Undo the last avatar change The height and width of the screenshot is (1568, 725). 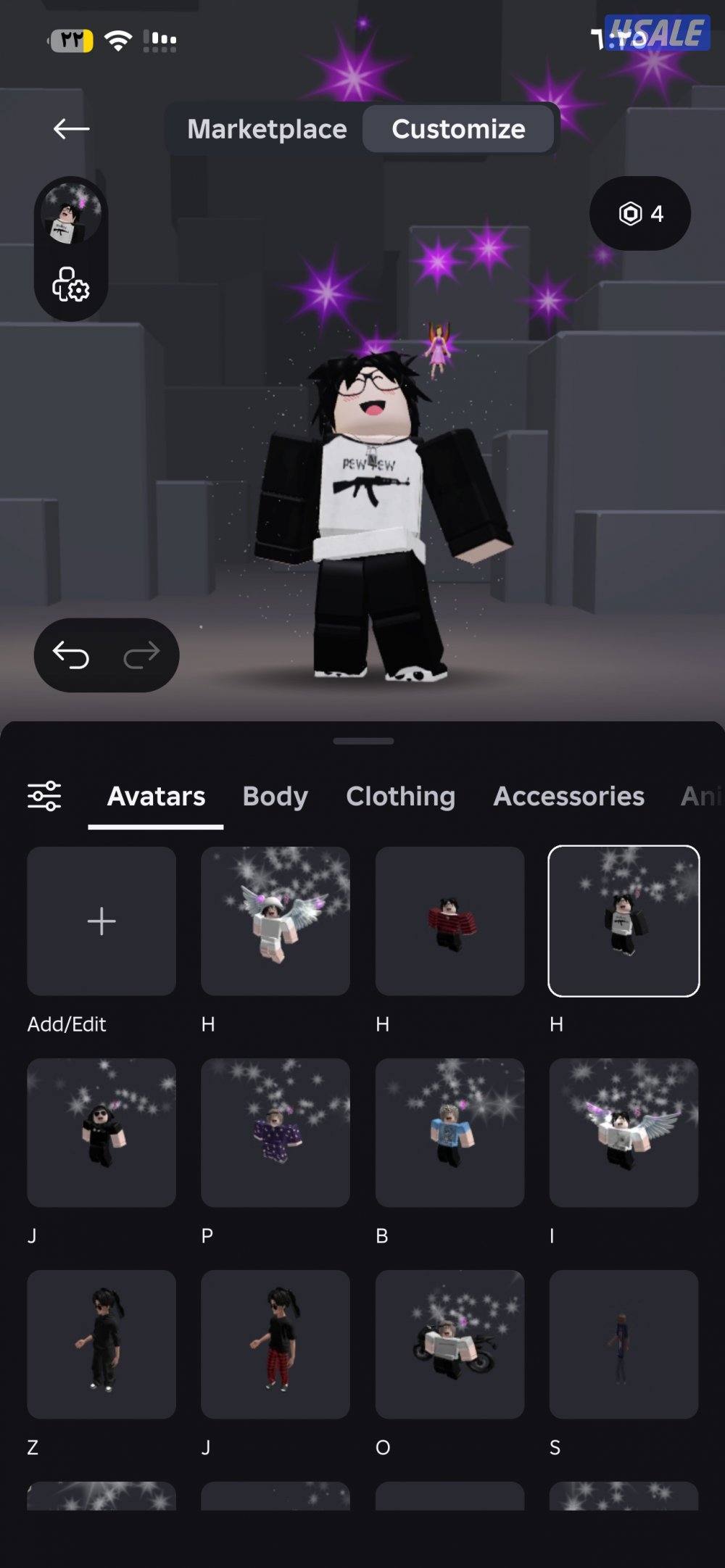(x=71, y=655)
